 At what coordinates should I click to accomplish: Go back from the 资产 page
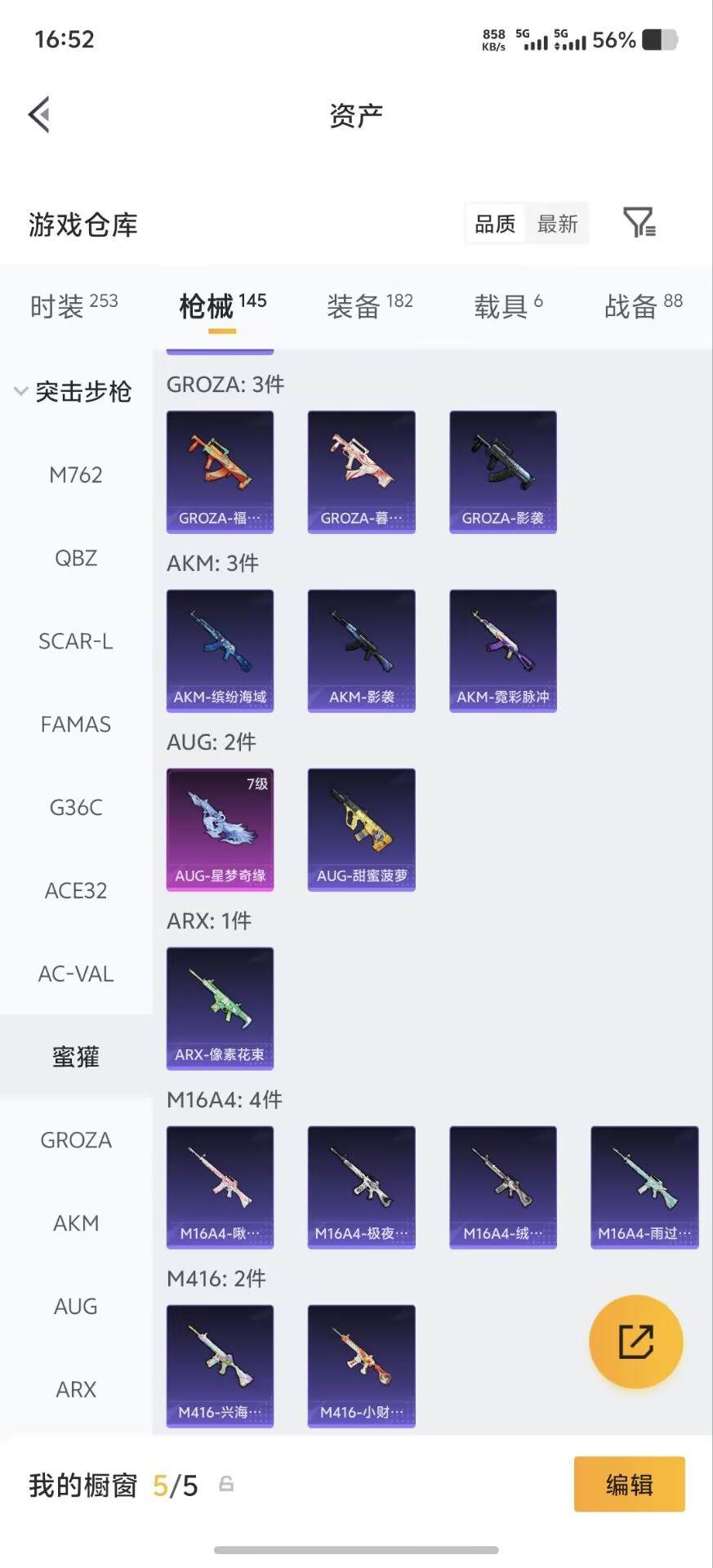pyautogui.click(x=39, y=114)
